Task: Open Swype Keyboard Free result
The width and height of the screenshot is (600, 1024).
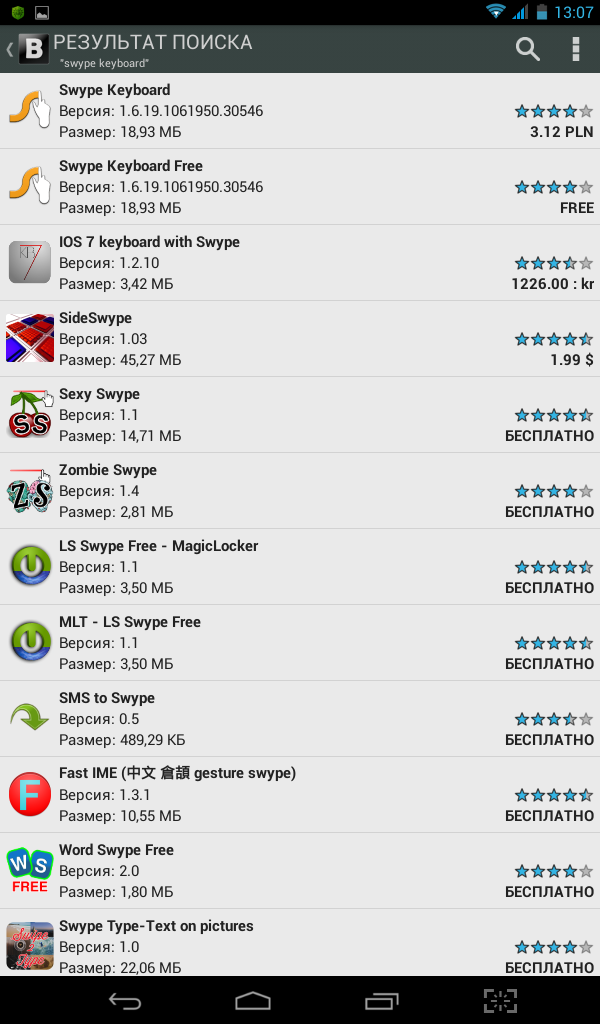Action: coord(300,187)
